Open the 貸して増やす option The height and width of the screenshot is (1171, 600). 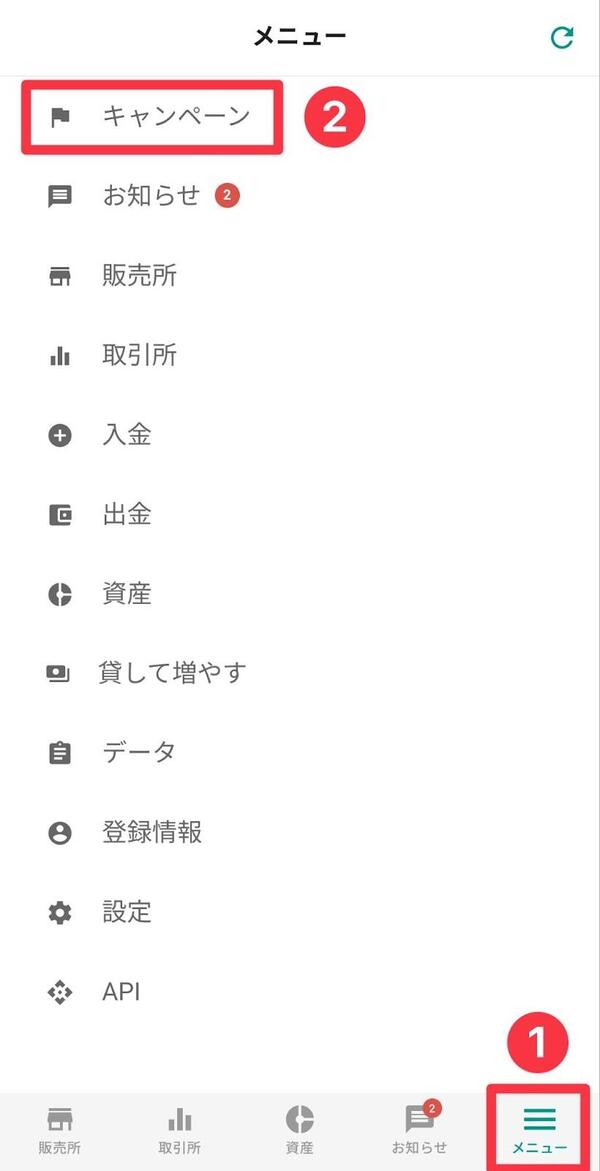(172, 673)
